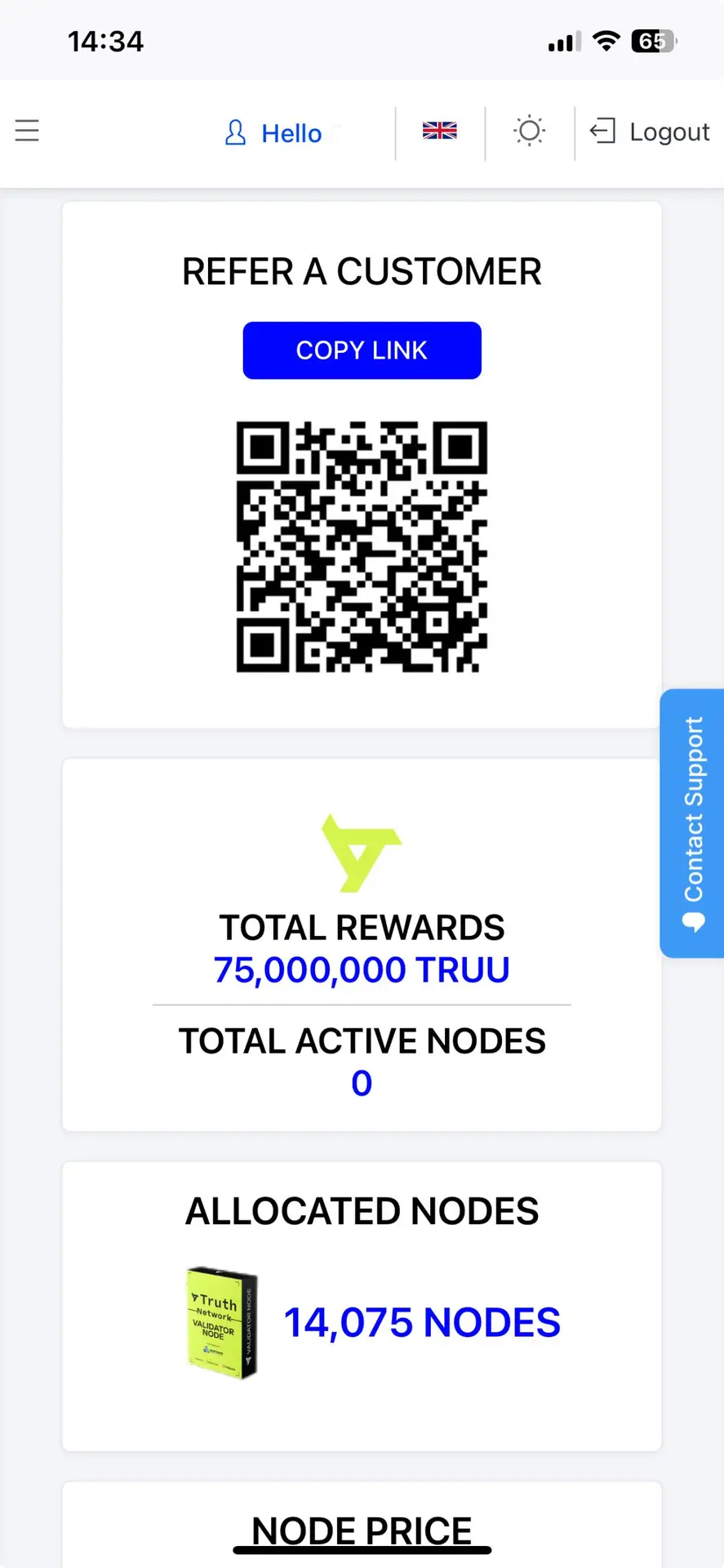
Task: Open the Hello user profile menu
Action: (x=273, y=133)
